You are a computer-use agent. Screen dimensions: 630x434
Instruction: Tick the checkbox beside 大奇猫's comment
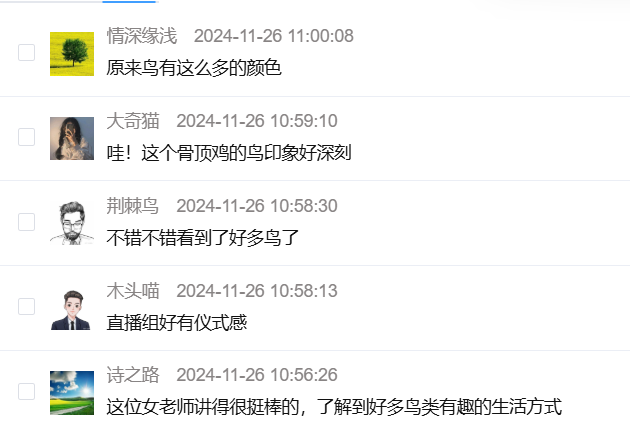(27, 138)
